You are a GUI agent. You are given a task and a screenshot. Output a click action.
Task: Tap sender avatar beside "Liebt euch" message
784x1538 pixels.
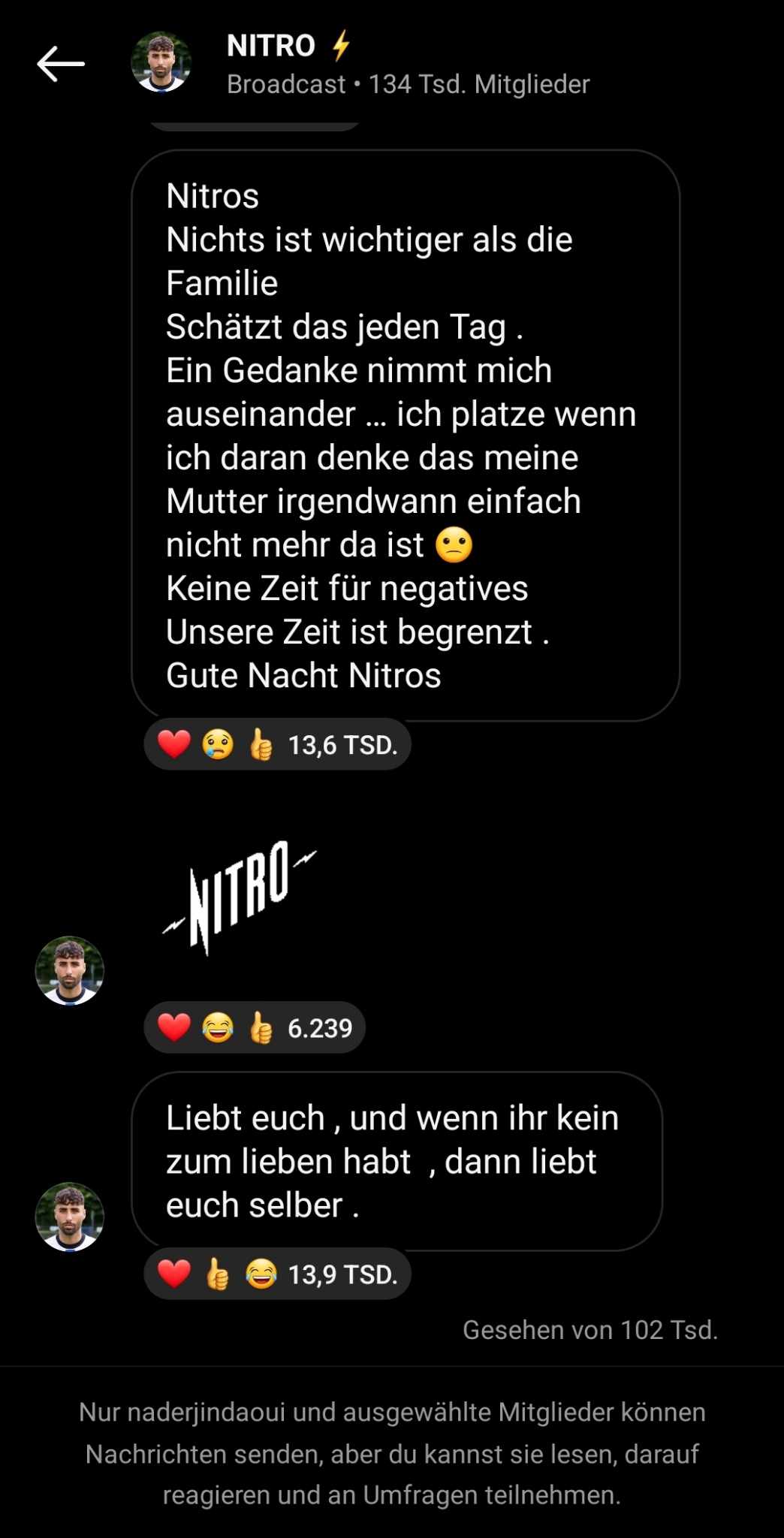[70, 1217]
